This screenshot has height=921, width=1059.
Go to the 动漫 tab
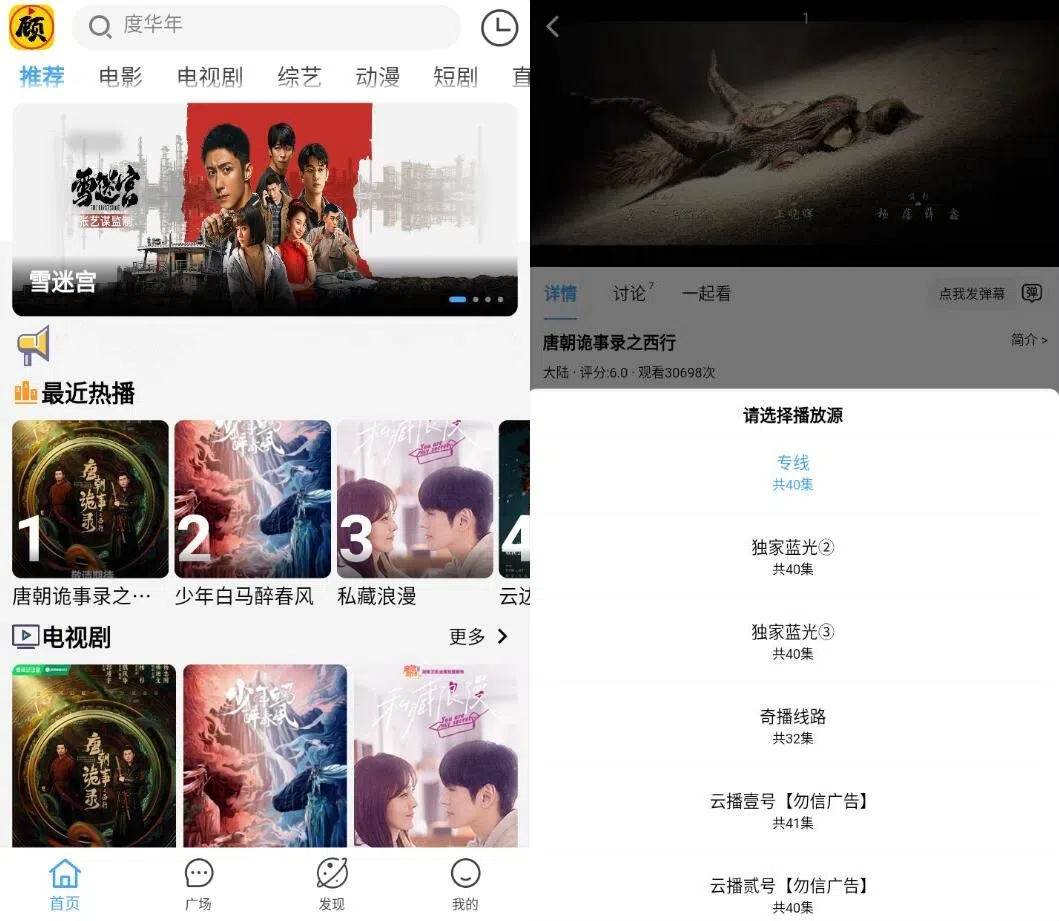(378, 77)
